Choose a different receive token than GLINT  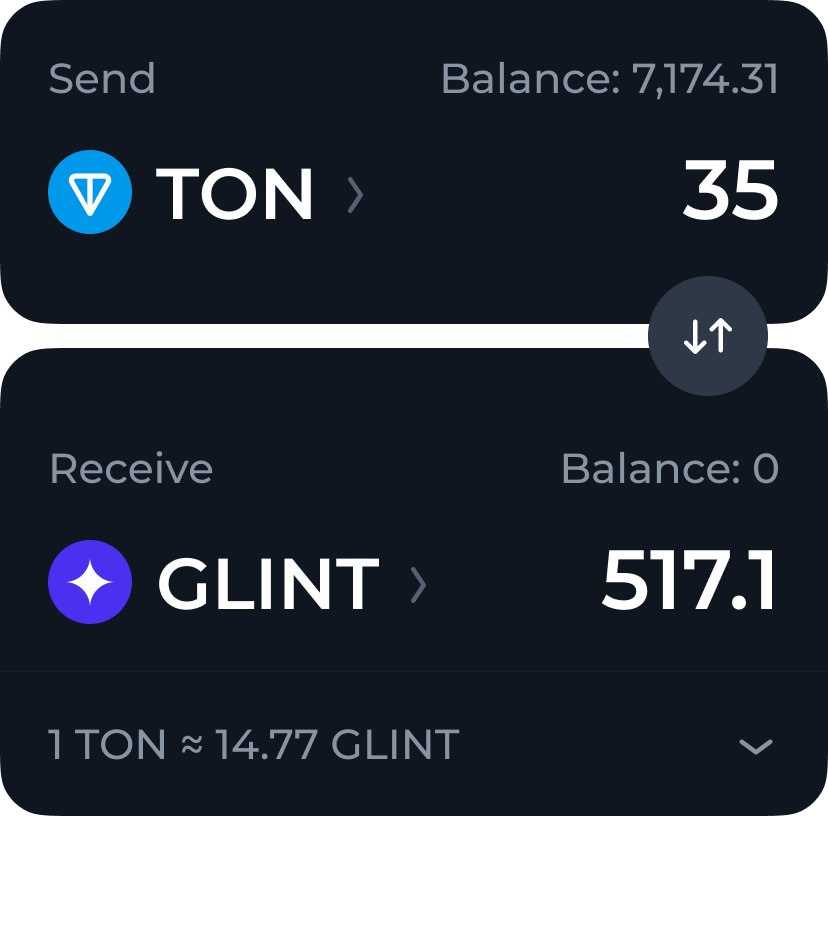click(x=238, y=583)
